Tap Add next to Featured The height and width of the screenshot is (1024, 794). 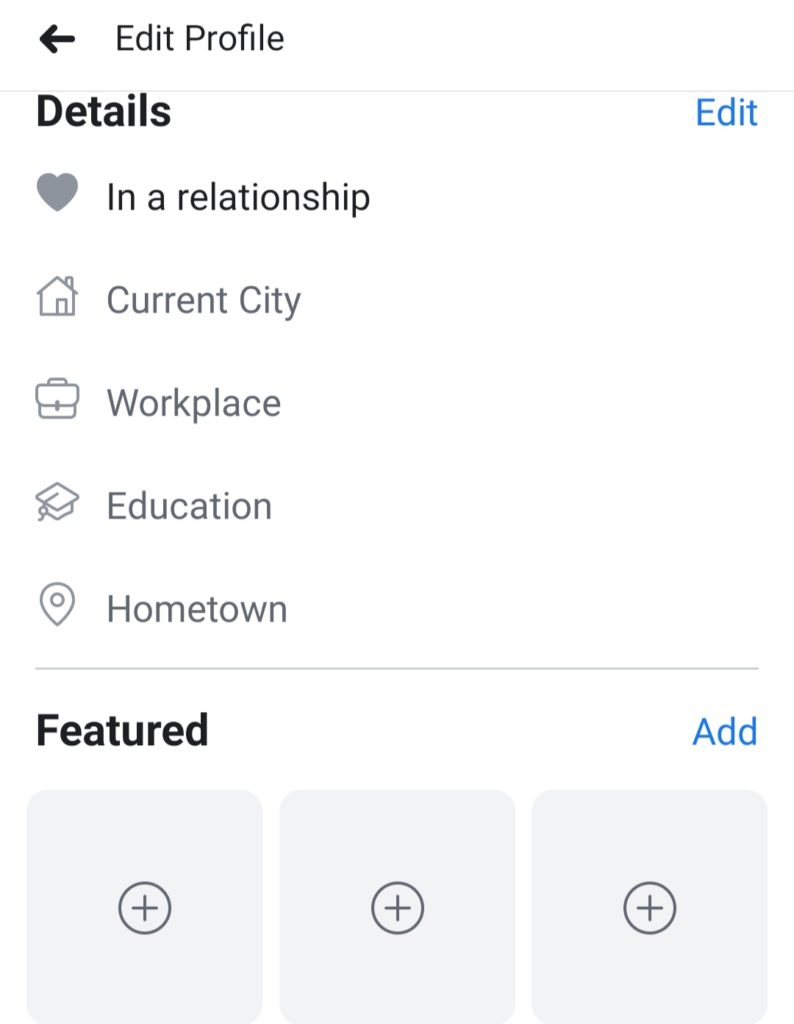pyautogui.click(x=724, y=731)
